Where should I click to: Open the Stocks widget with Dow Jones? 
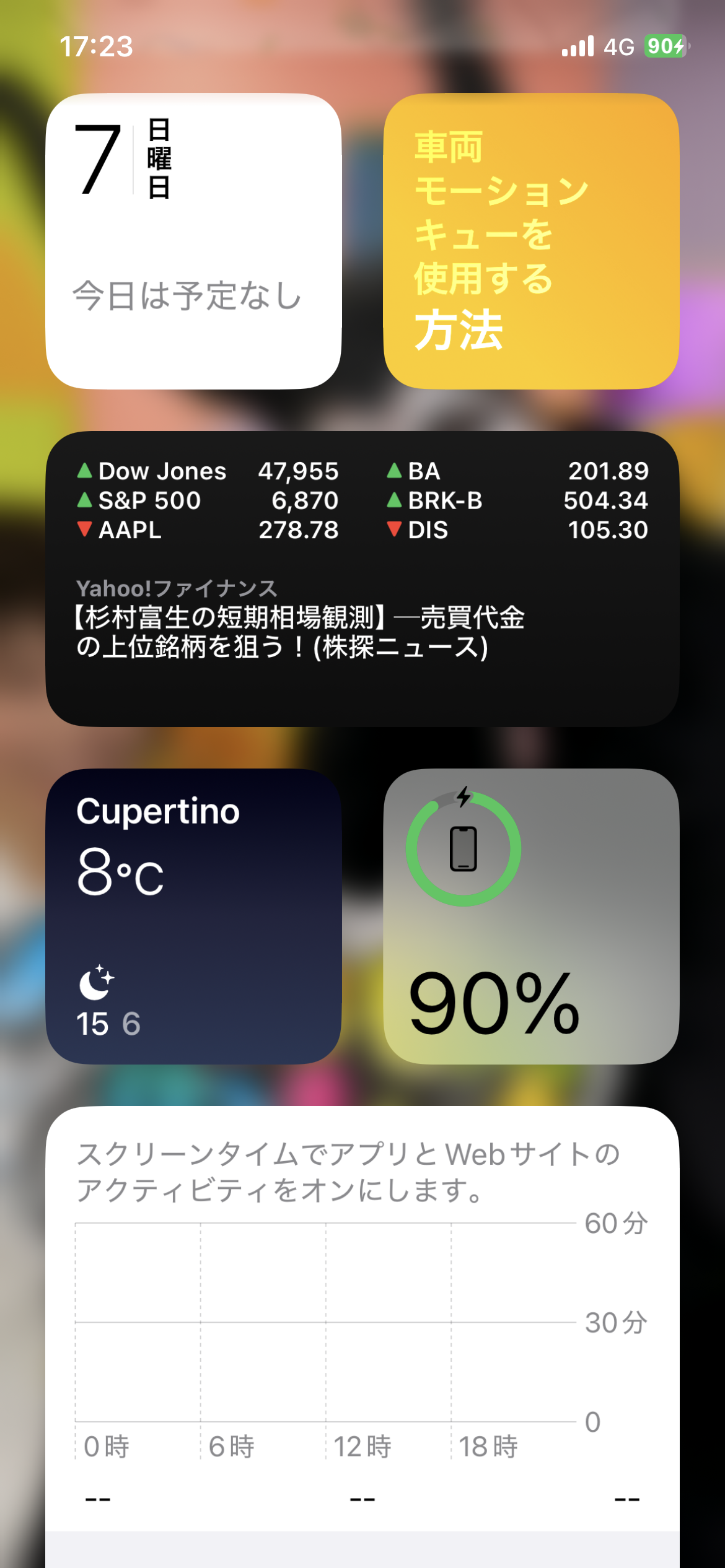362,579
